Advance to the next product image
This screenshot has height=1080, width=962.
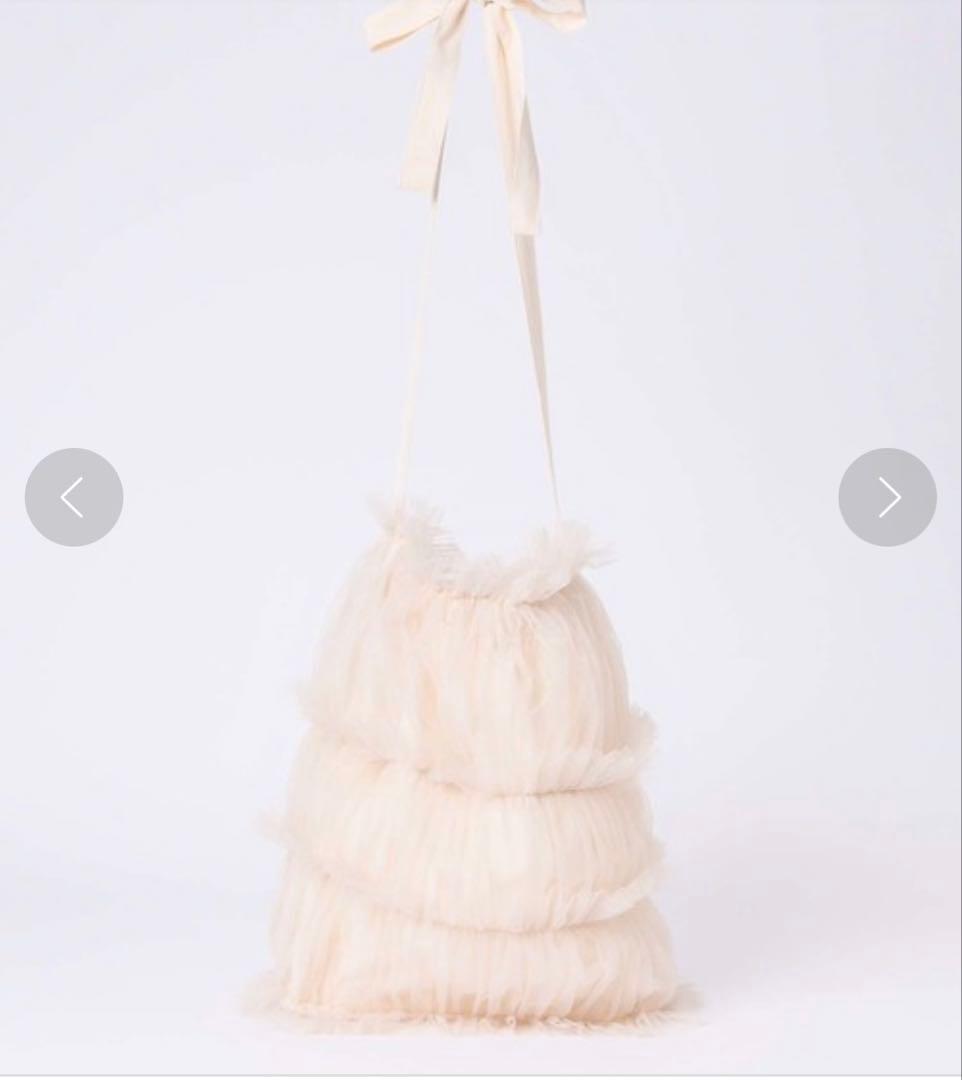(887, 497)
